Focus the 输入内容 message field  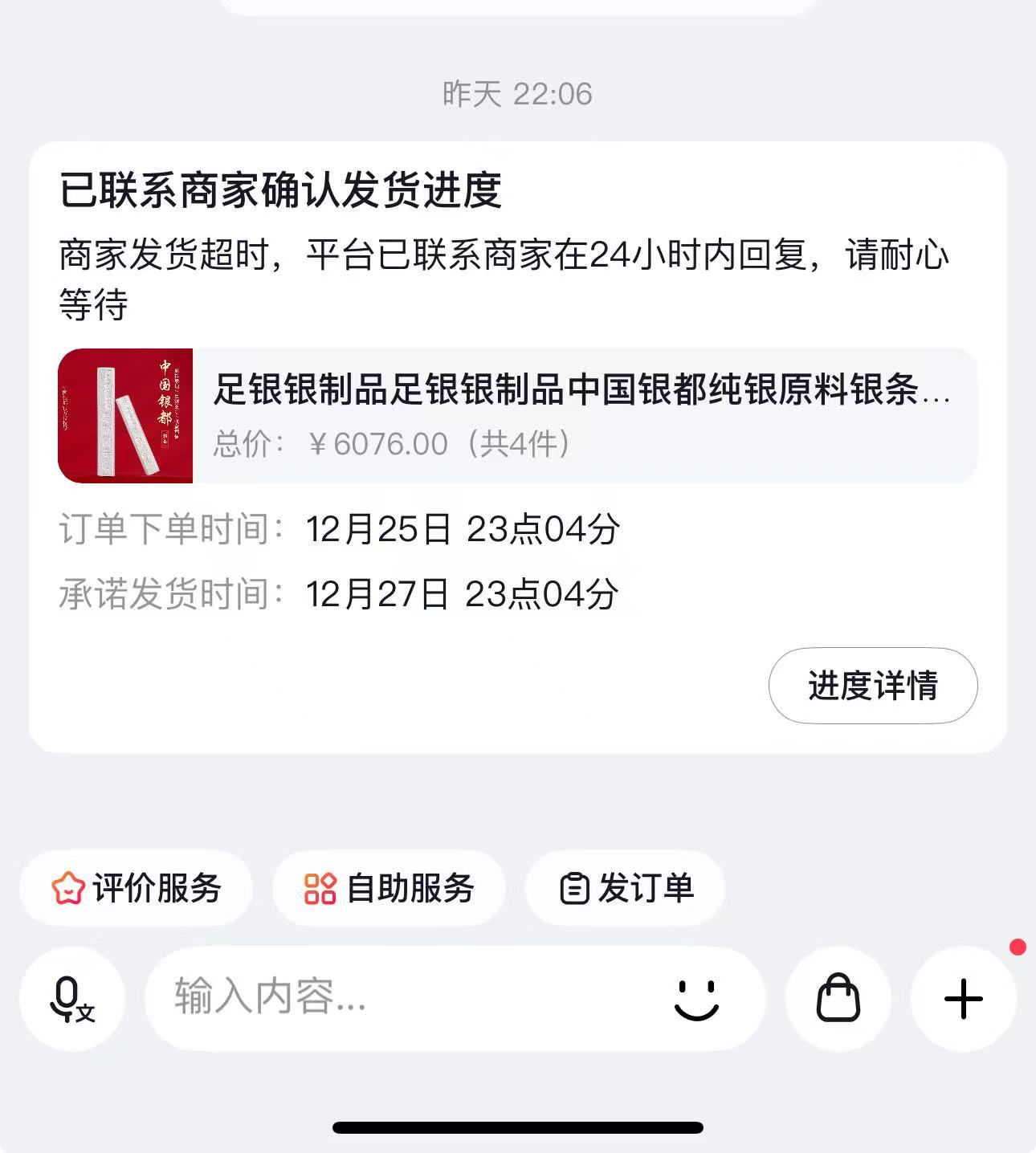pos(402,997)
